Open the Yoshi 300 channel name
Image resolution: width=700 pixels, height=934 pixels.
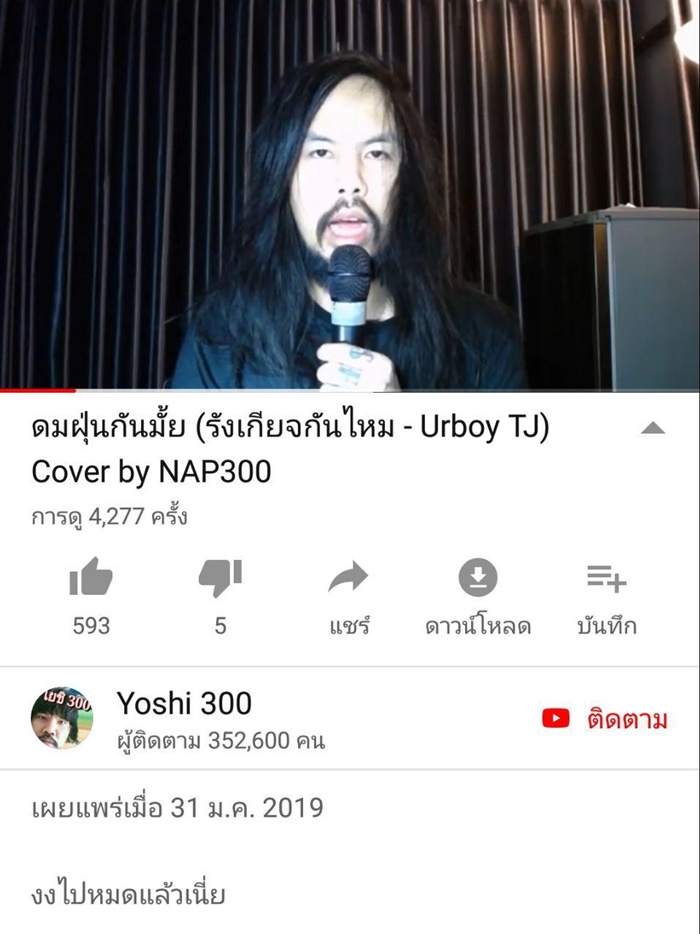pos(184,703)
